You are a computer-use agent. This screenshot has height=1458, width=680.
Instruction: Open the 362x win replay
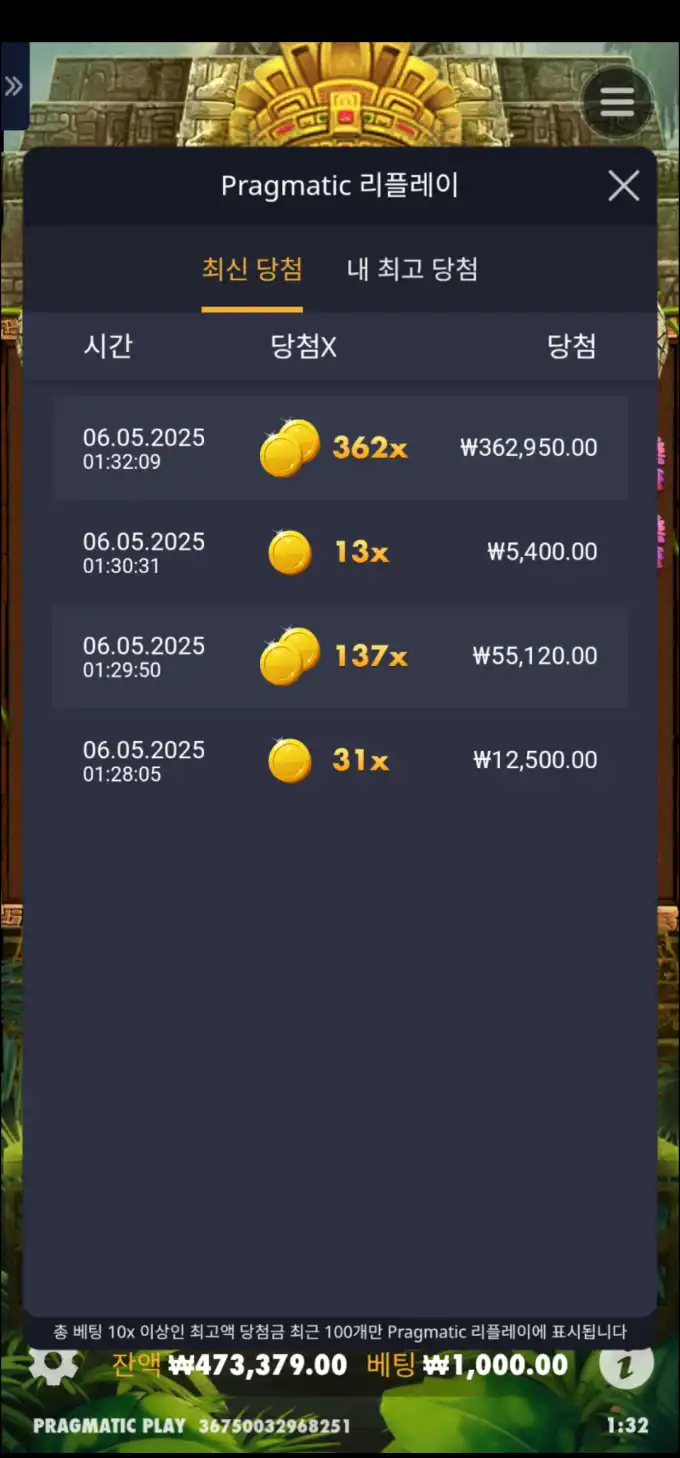pyautogui.click(x=340, y=448)
